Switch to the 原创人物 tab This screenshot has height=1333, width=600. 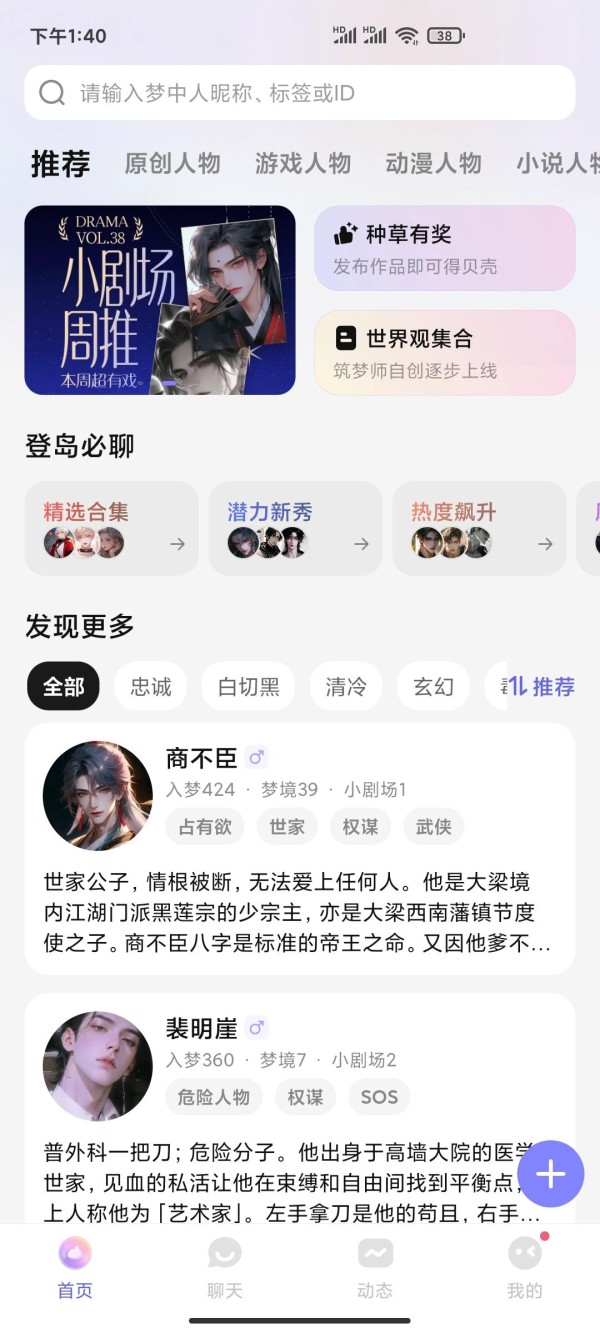tap(172, 164)
